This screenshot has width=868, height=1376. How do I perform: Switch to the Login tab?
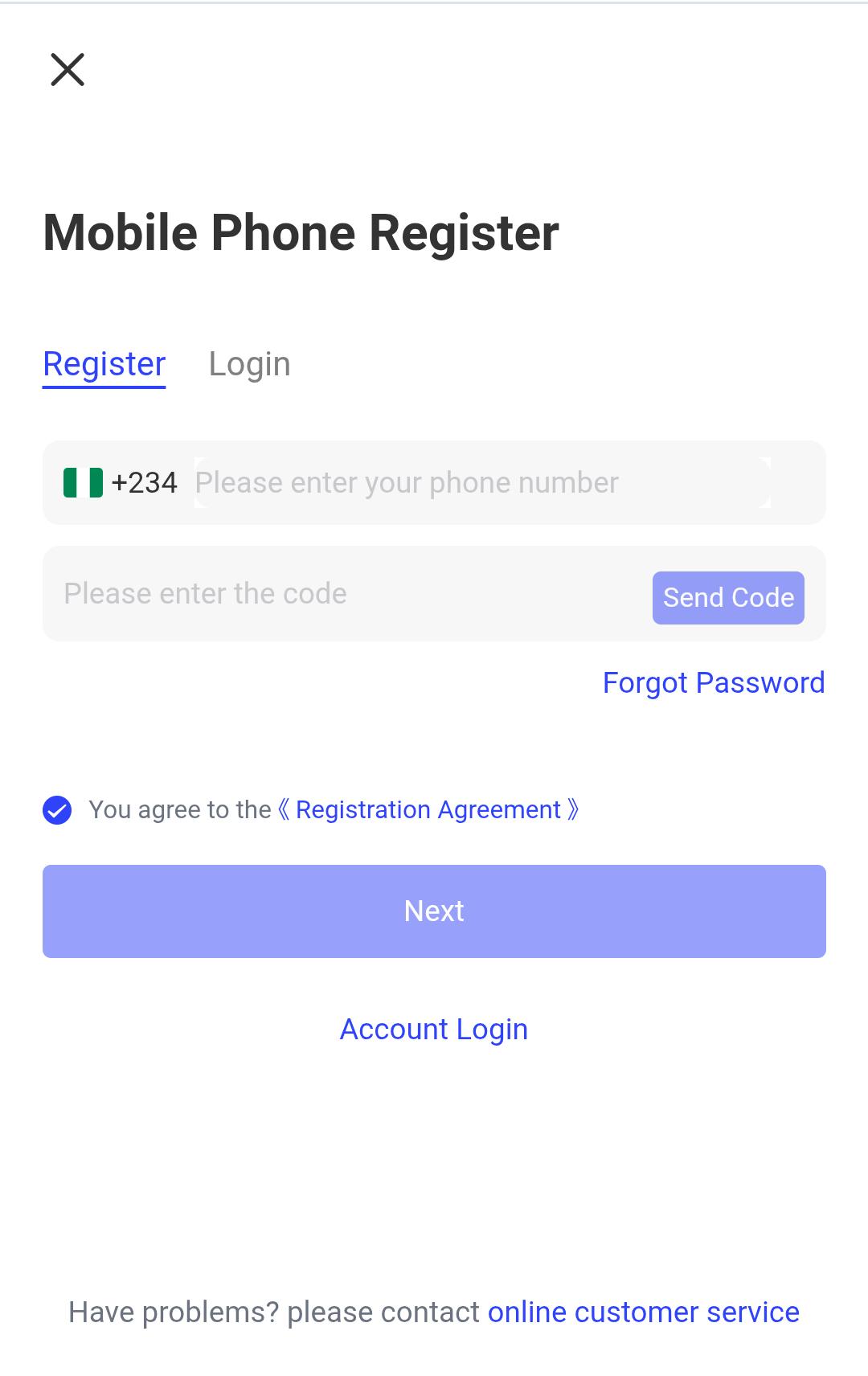(249, 363)
